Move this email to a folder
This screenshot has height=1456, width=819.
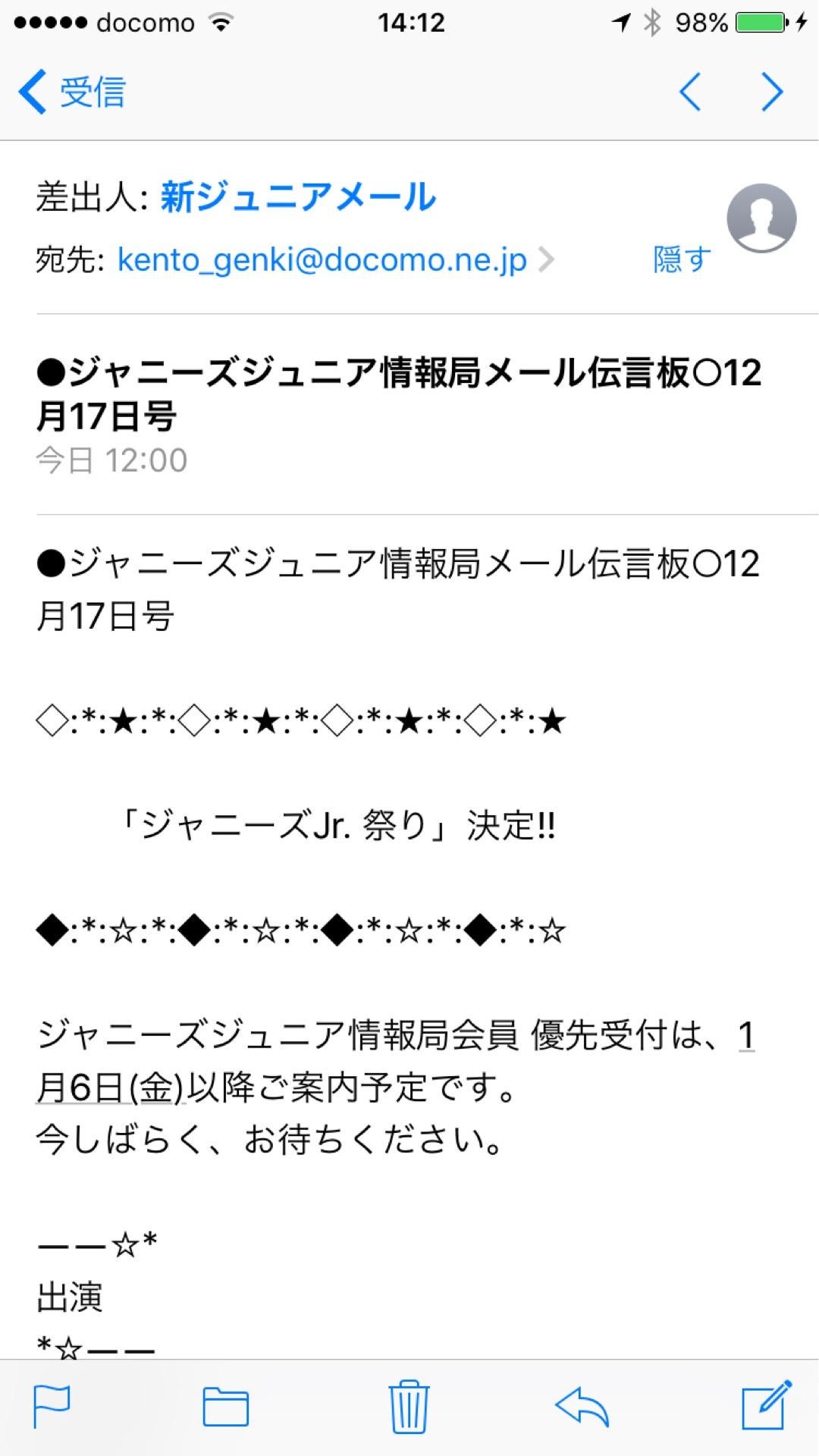[226, 1407]
